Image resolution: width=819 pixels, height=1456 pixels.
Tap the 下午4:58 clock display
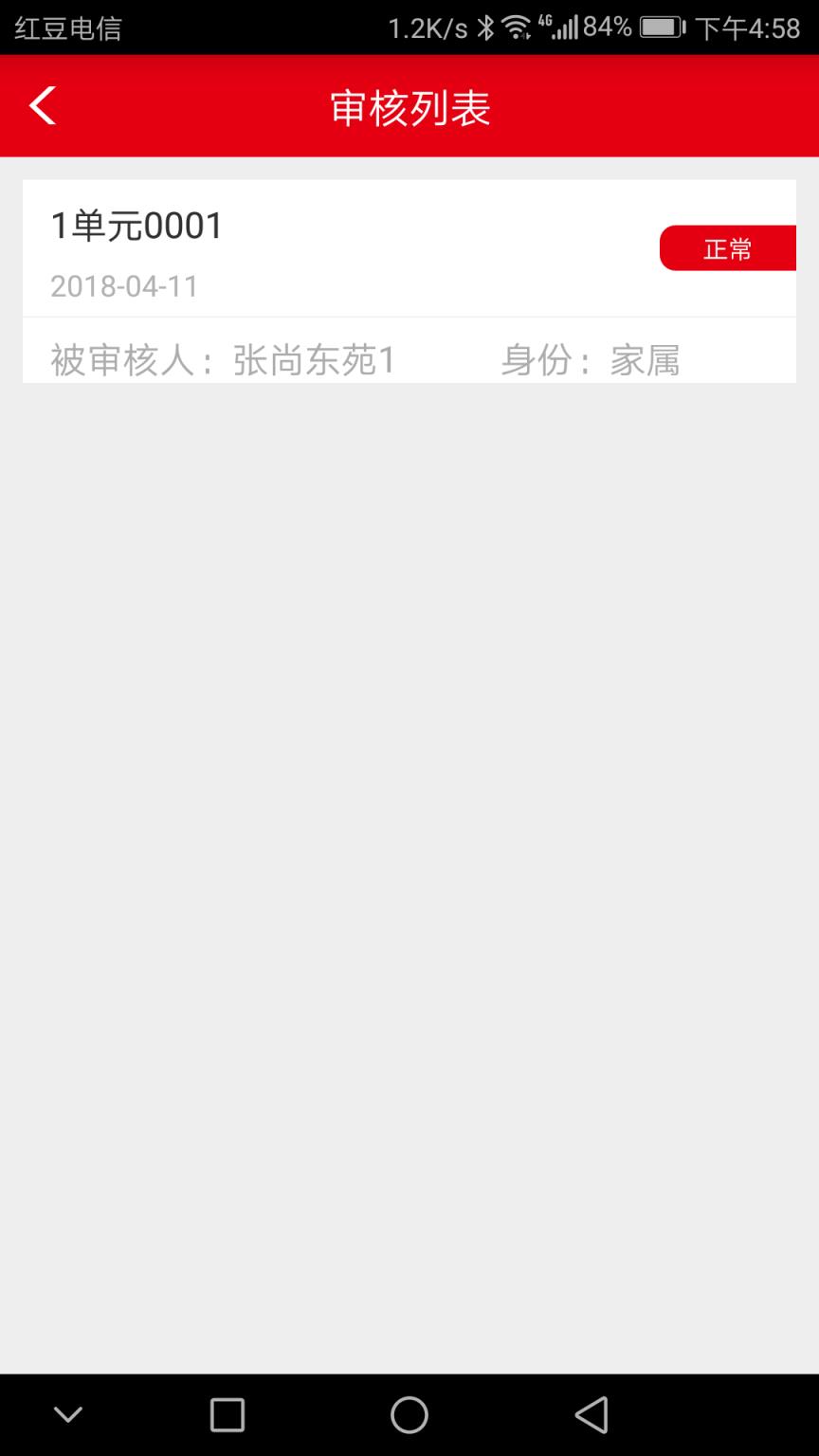pos(749,28)
